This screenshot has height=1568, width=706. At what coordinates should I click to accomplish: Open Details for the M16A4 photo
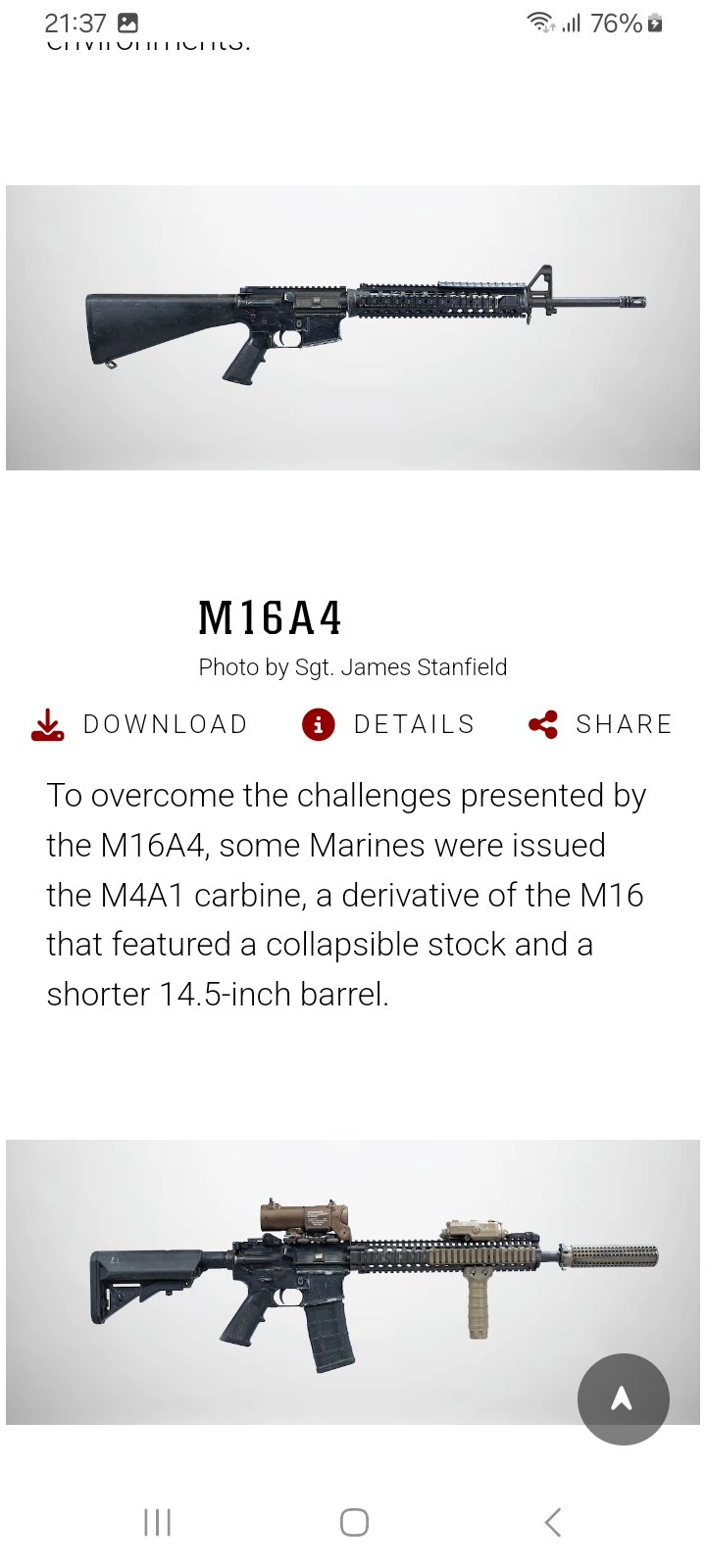click(388, 724)
